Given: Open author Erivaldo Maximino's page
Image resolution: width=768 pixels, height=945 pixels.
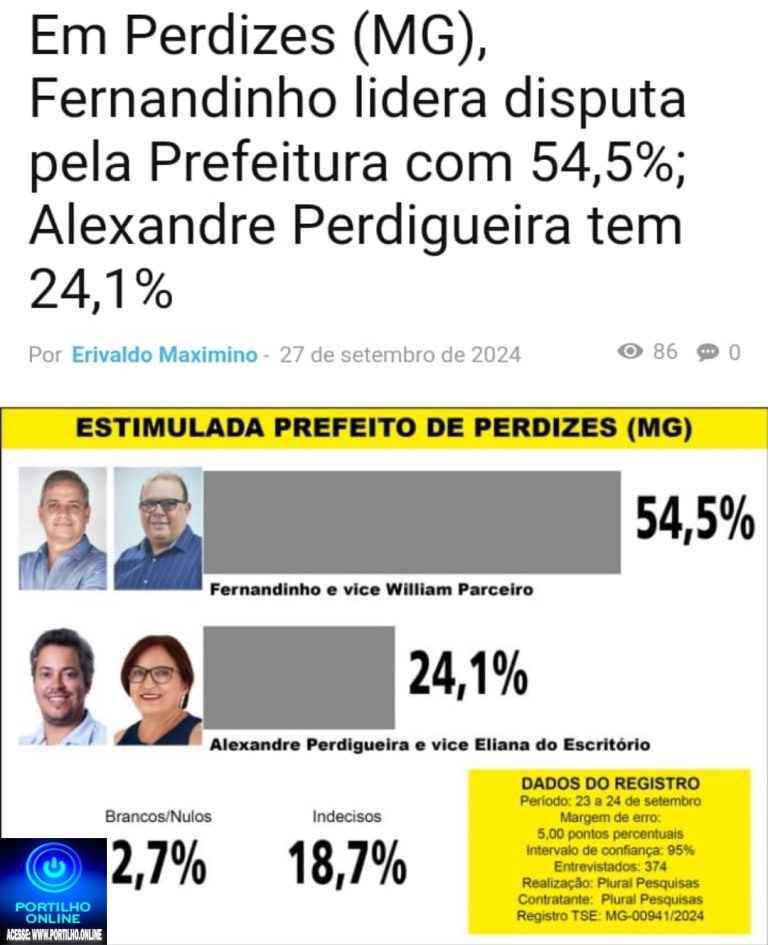Looking at the screenshot, I should (x=164, y=355).
